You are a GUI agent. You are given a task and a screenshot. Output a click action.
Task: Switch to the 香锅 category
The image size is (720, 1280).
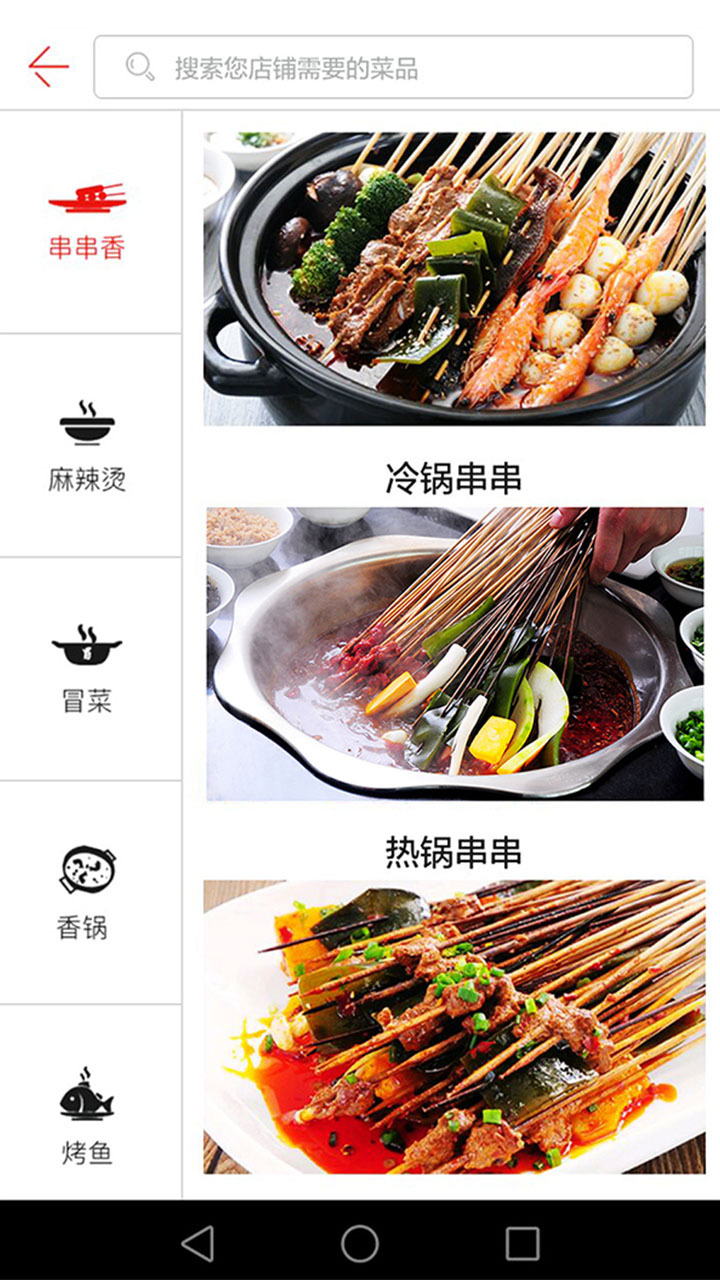coord(88,893)
